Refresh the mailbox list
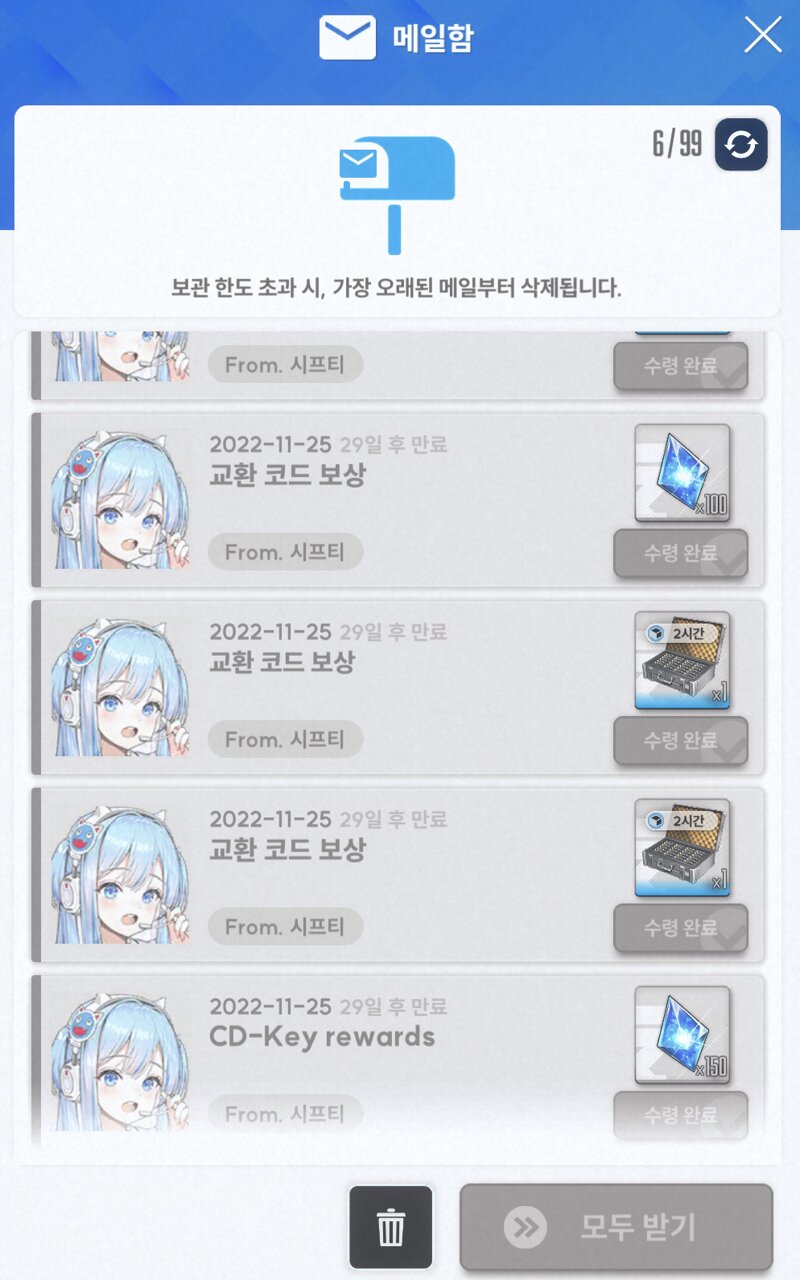800x1280 pixels. 741,146
